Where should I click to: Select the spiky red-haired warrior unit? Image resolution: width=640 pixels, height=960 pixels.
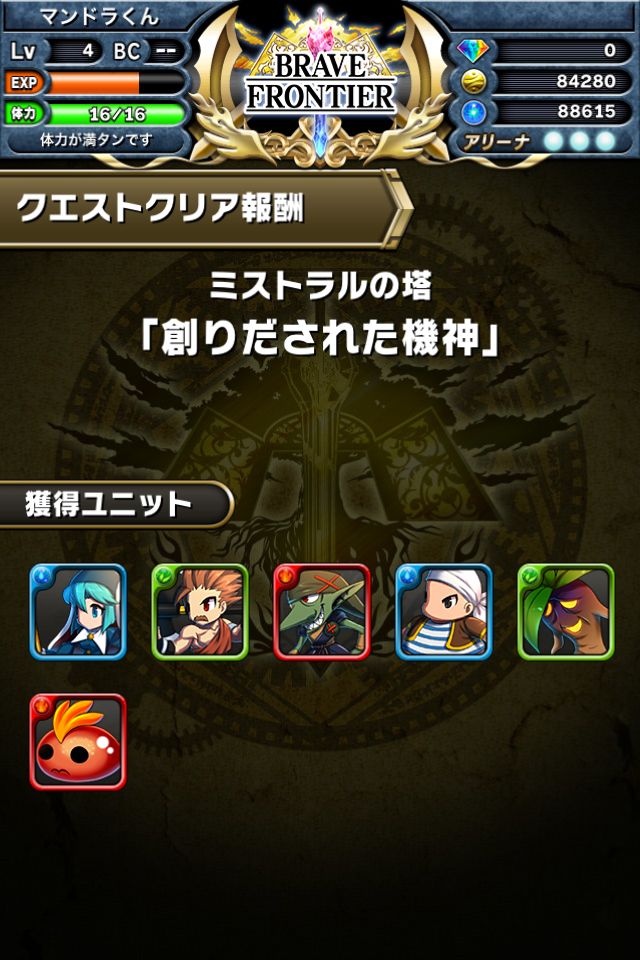[200, 611]
